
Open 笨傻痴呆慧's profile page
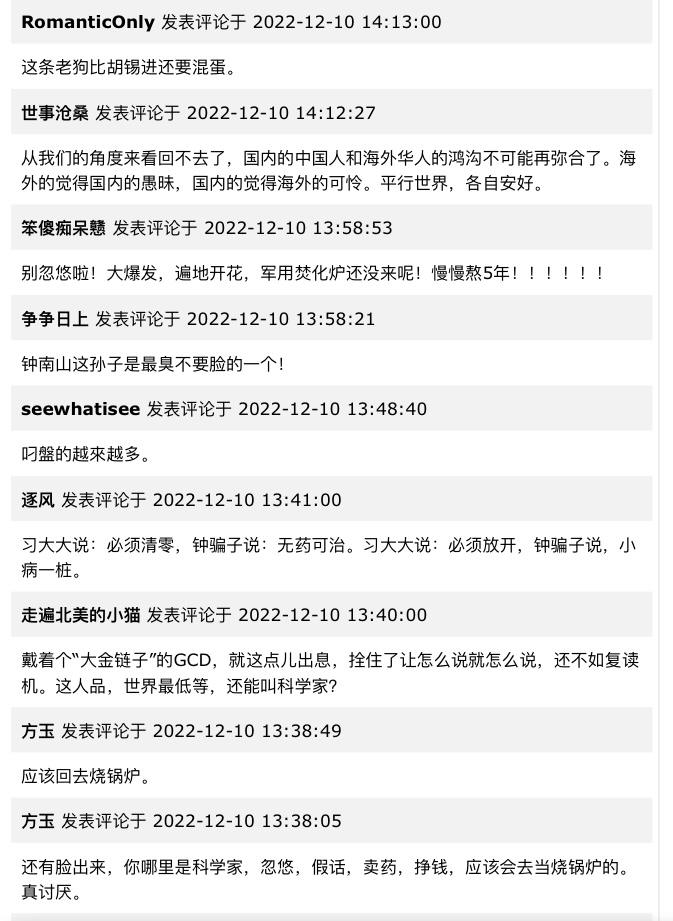click(x=63, y=228)
